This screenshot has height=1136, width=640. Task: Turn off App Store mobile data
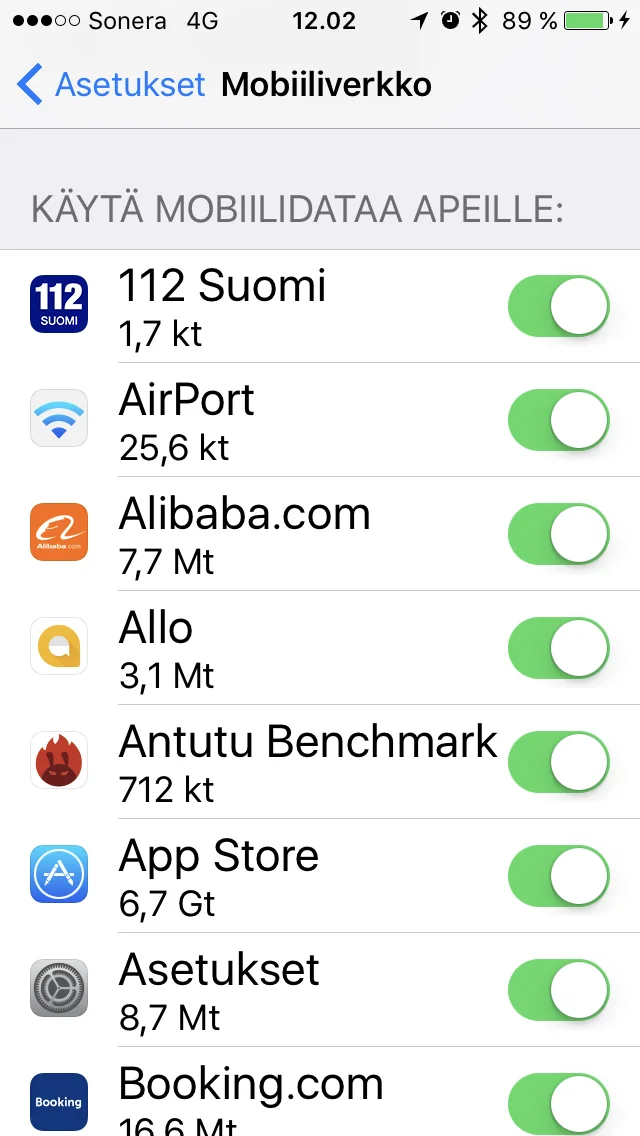(559, 876)
